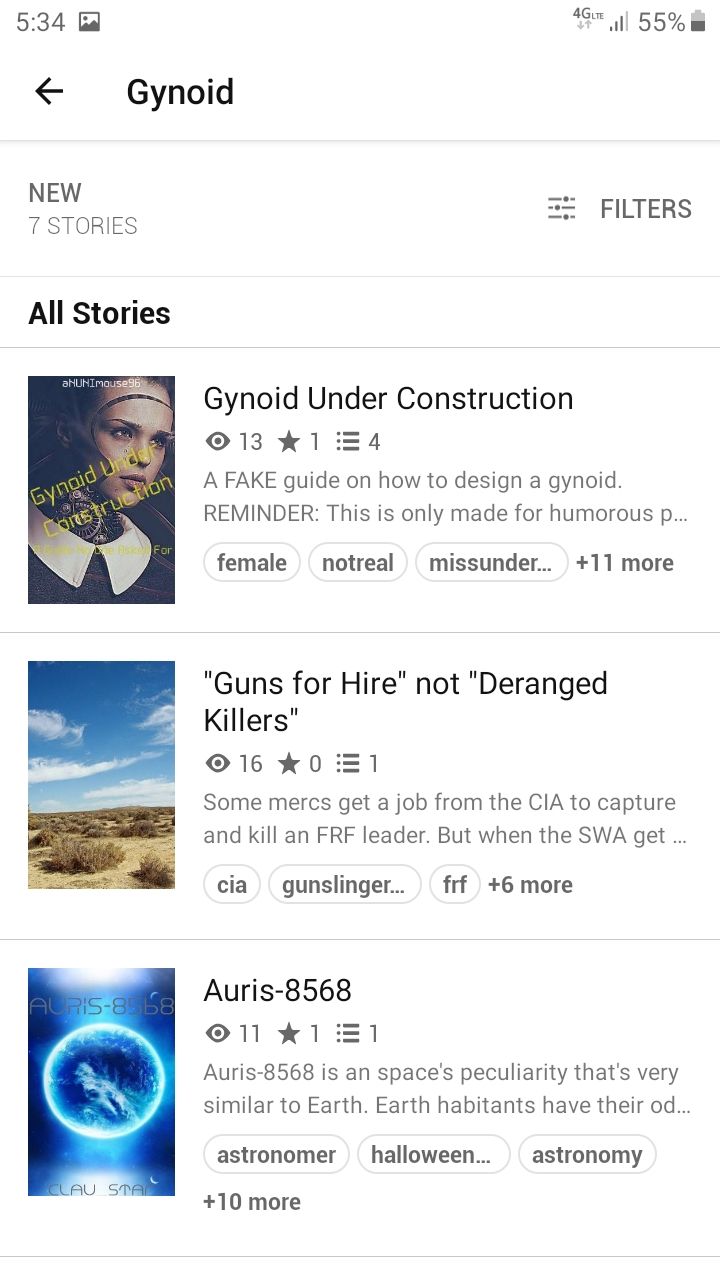Viewport: 720px width, 1280px height.
Task: Select the 'cia' tag chip
Action: (x=232, y=885)
